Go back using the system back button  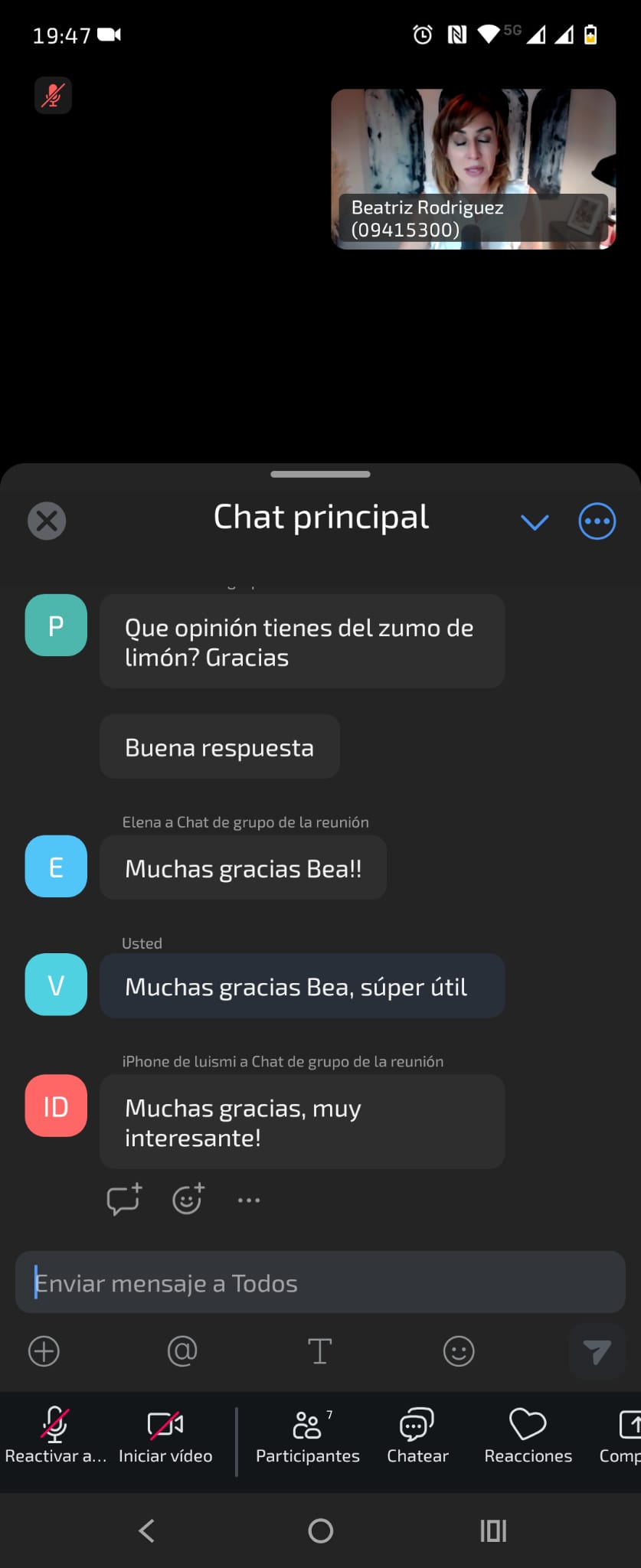146,1530
